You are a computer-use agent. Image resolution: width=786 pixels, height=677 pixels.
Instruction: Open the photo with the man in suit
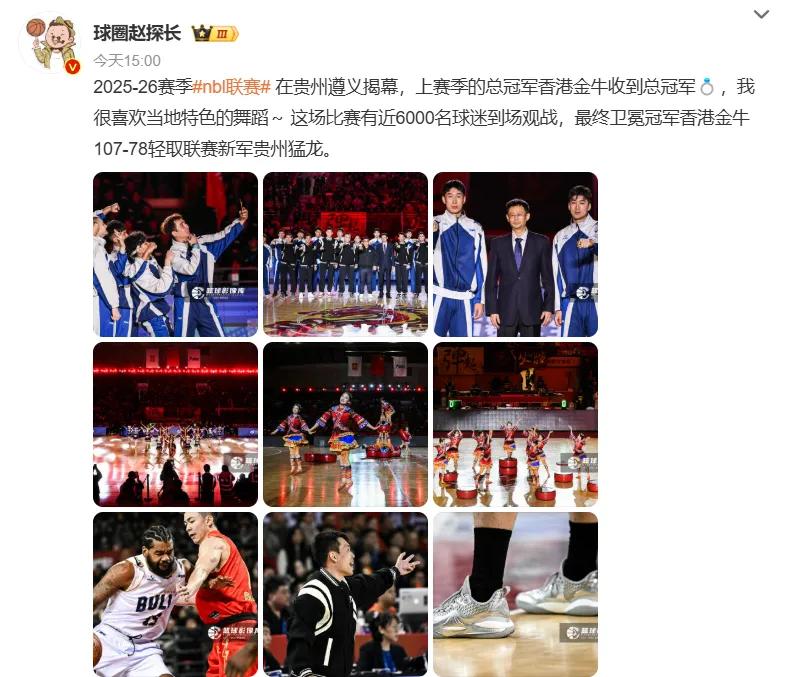515,254
